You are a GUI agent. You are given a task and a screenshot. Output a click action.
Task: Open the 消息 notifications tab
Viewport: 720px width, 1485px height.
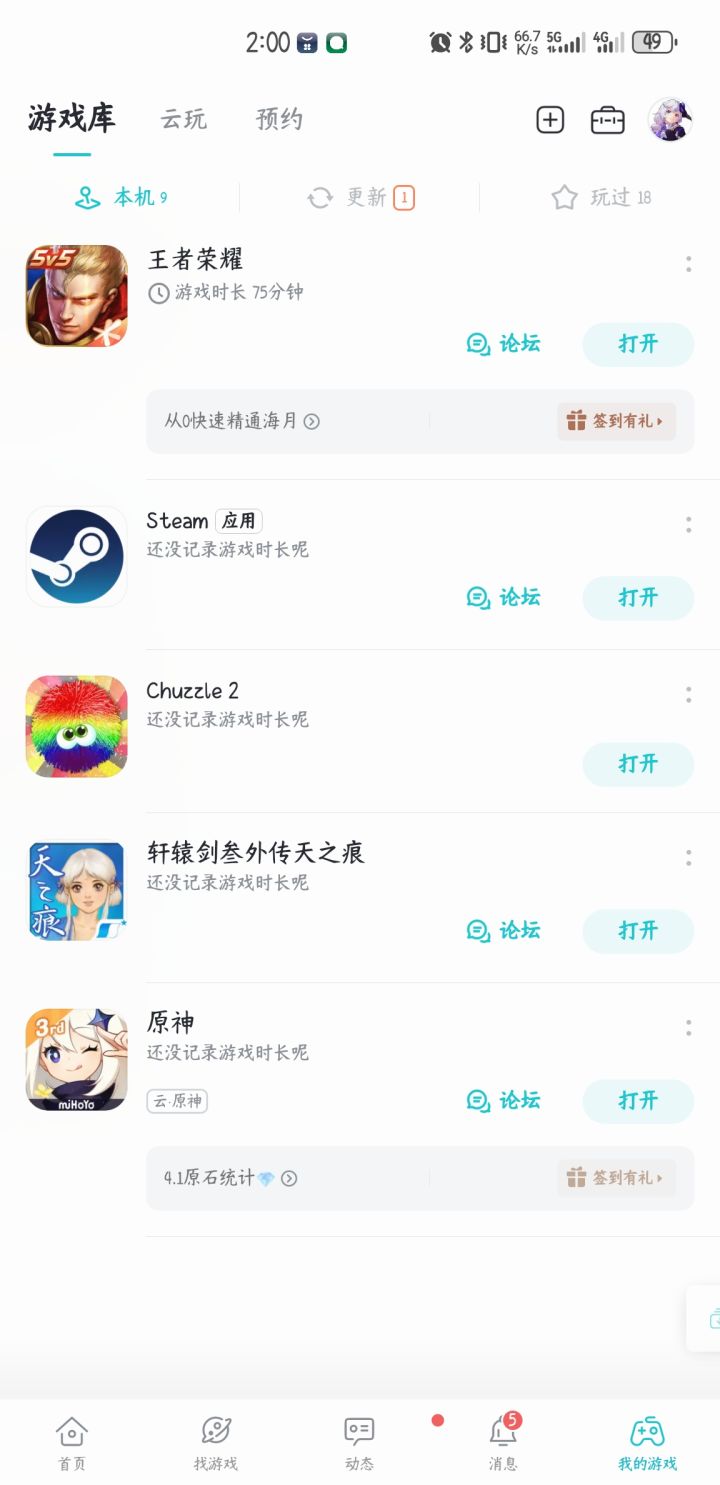(503, 1443)
